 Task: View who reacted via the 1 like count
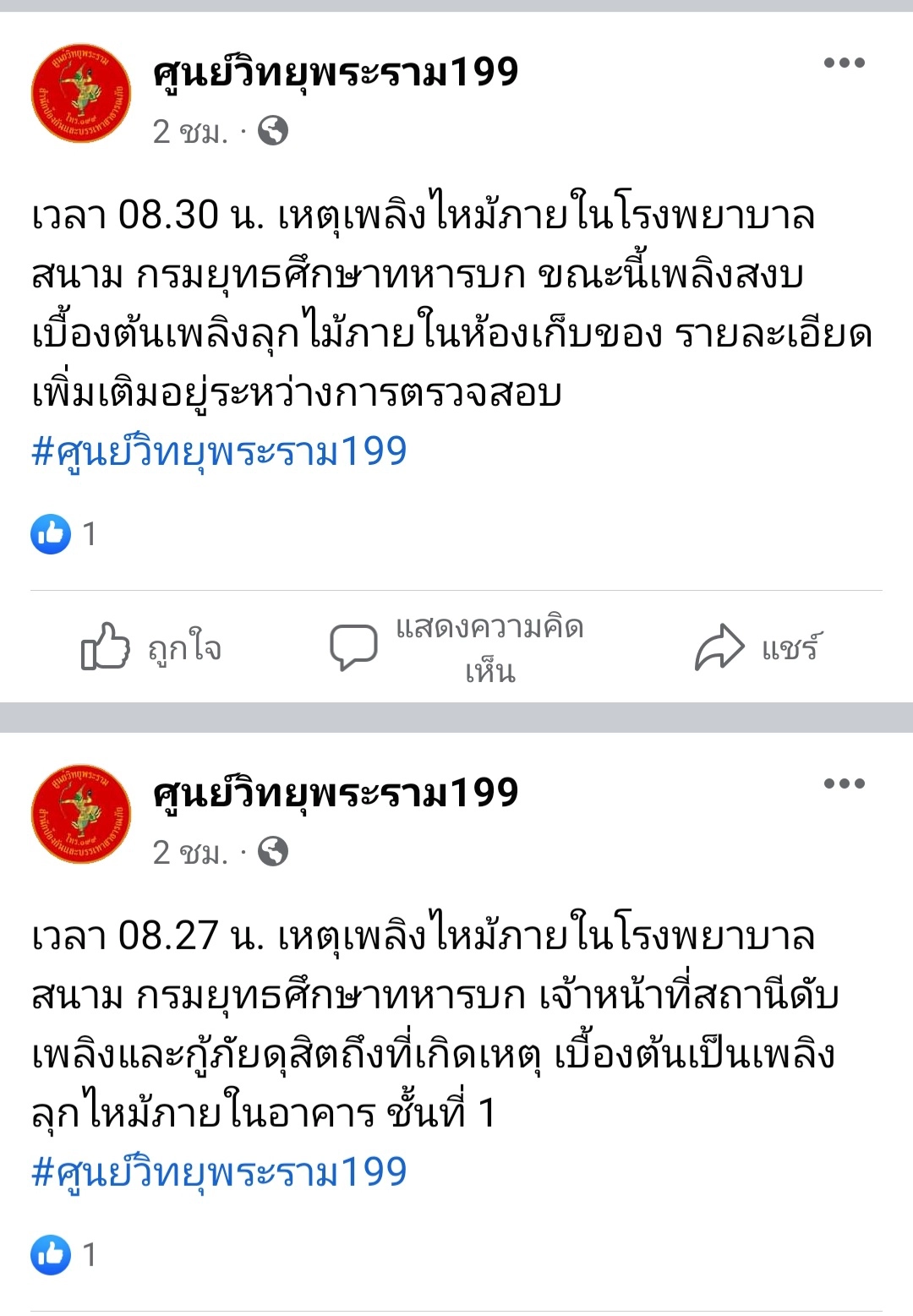pos(89,533)
